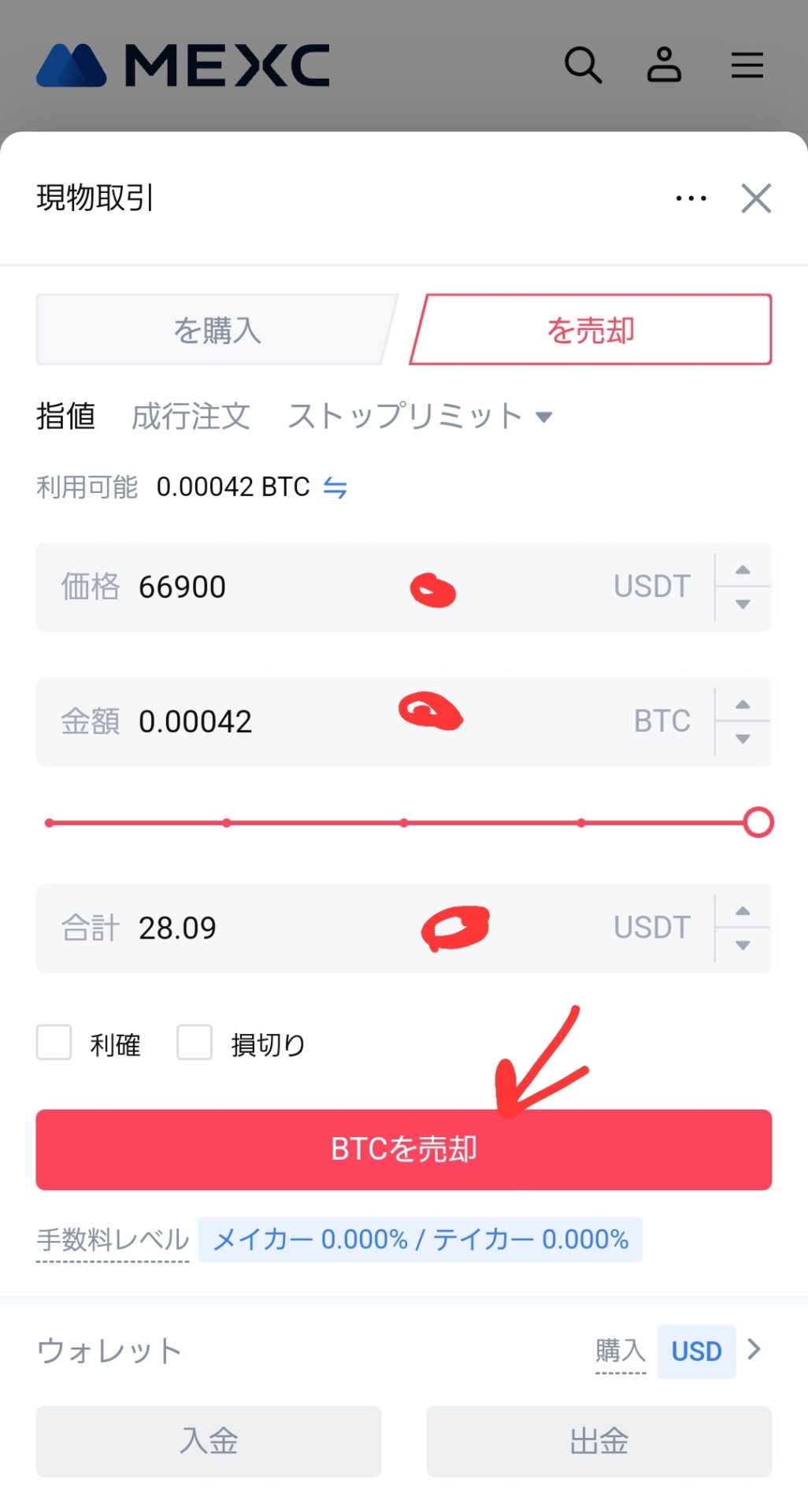
Task: Open the search icon in the header
Action: pos(584,66)
